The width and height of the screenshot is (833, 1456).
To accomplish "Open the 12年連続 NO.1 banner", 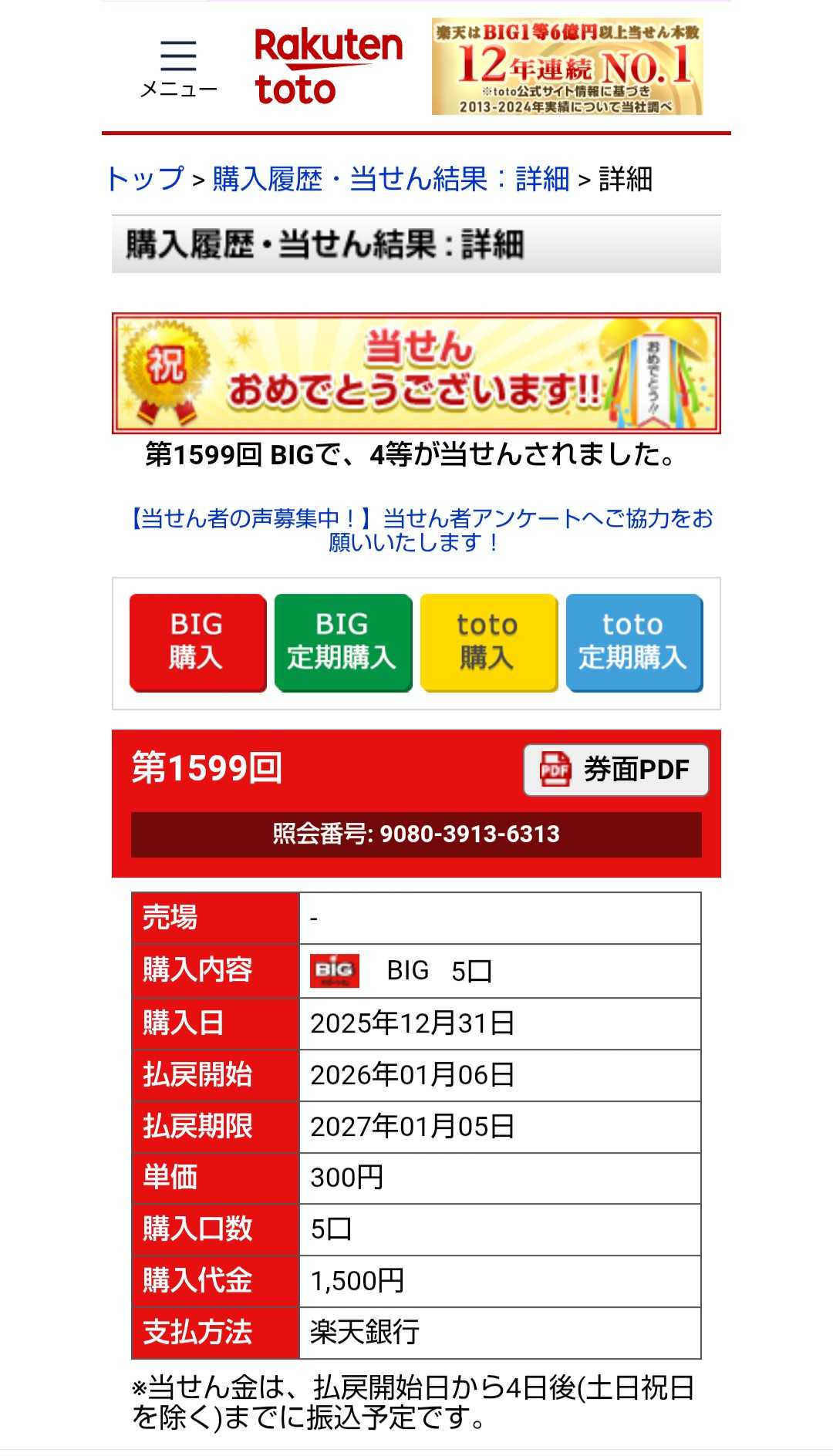I will (x=567, y=67).
